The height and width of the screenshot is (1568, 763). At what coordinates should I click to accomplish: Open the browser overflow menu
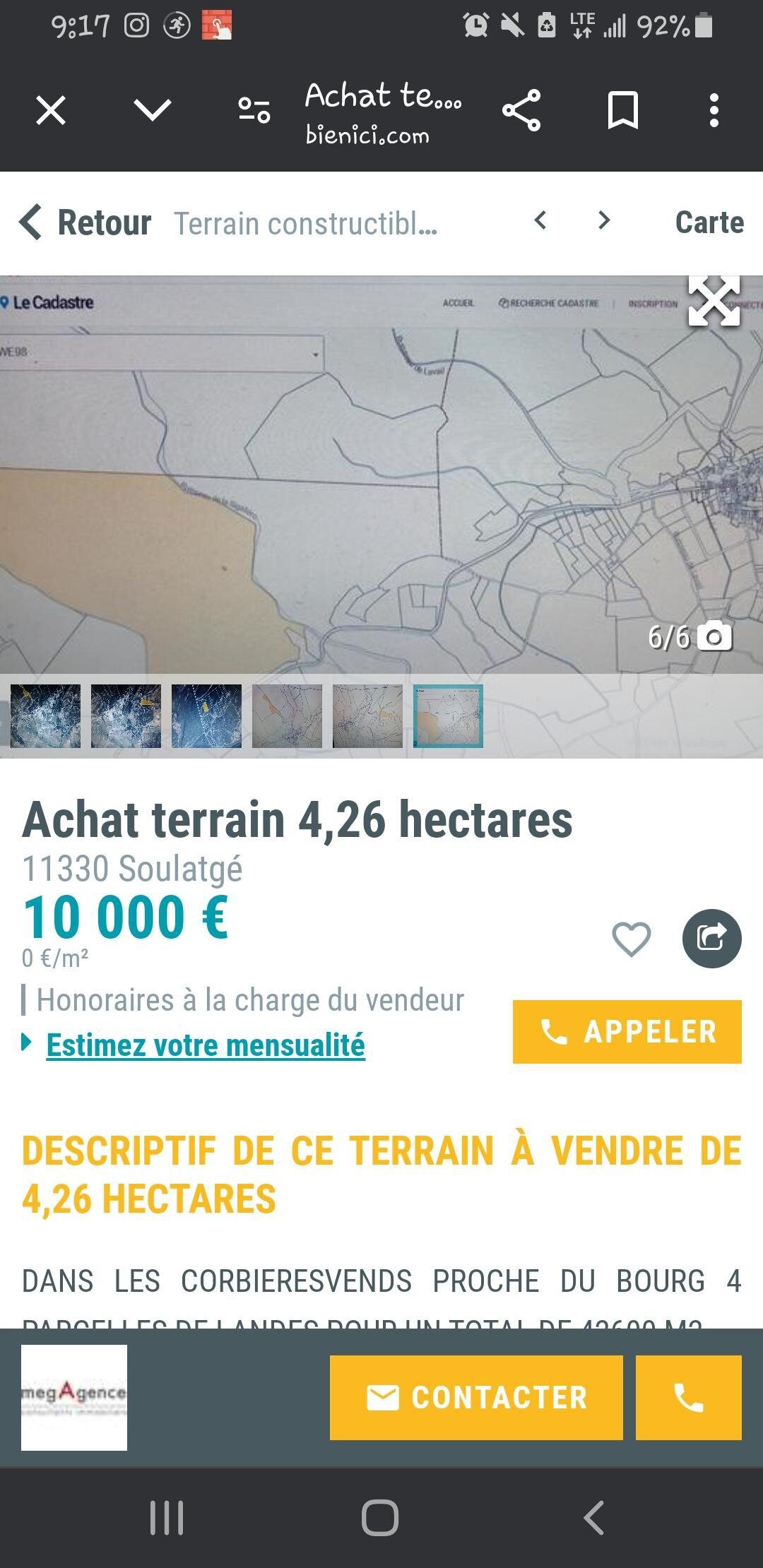click(x=714, y=110)
